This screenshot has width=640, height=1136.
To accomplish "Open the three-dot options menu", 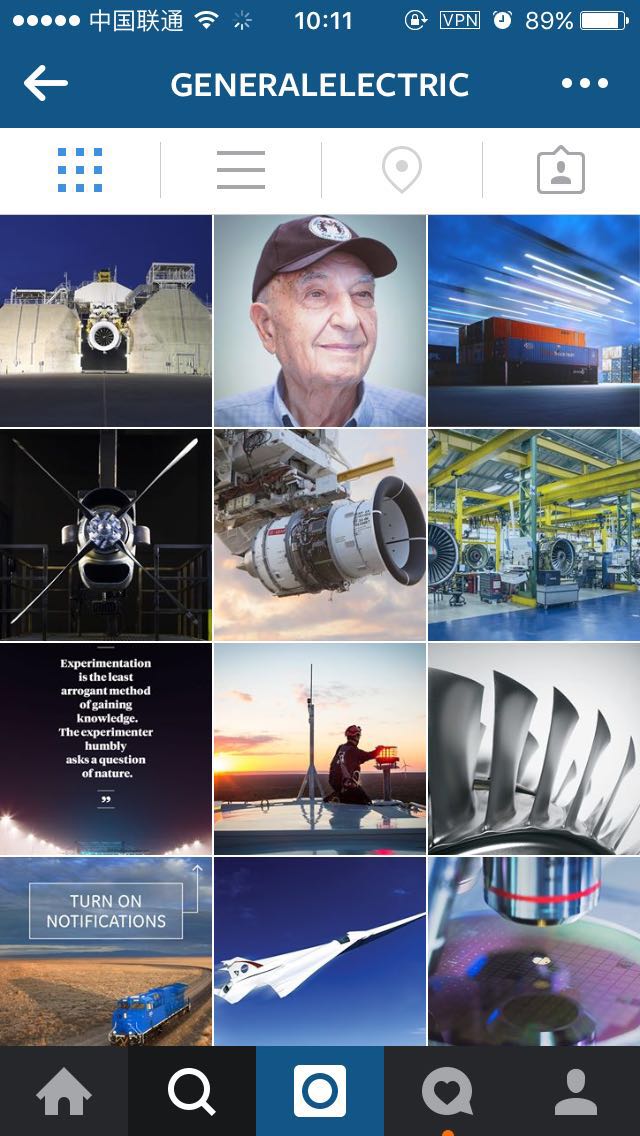I will tap(585, 84).
